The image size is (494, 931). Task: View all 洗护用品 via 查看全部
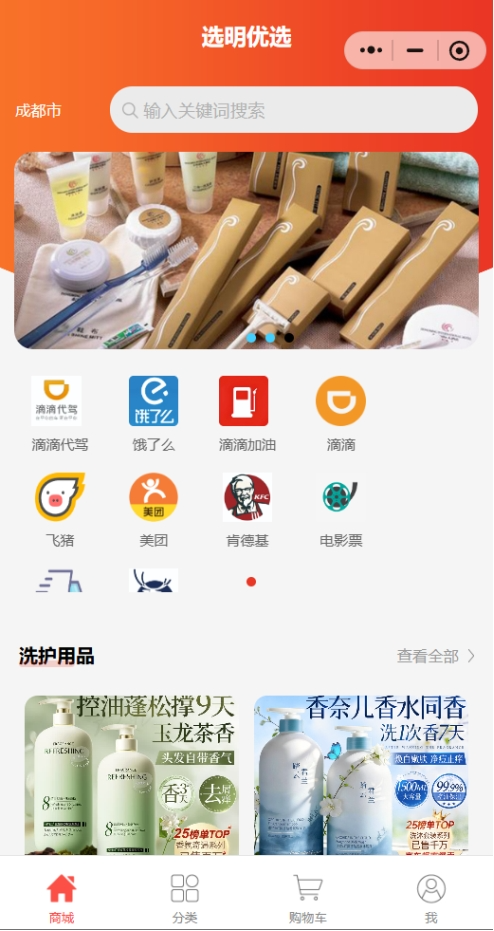(x=436, y=656)
